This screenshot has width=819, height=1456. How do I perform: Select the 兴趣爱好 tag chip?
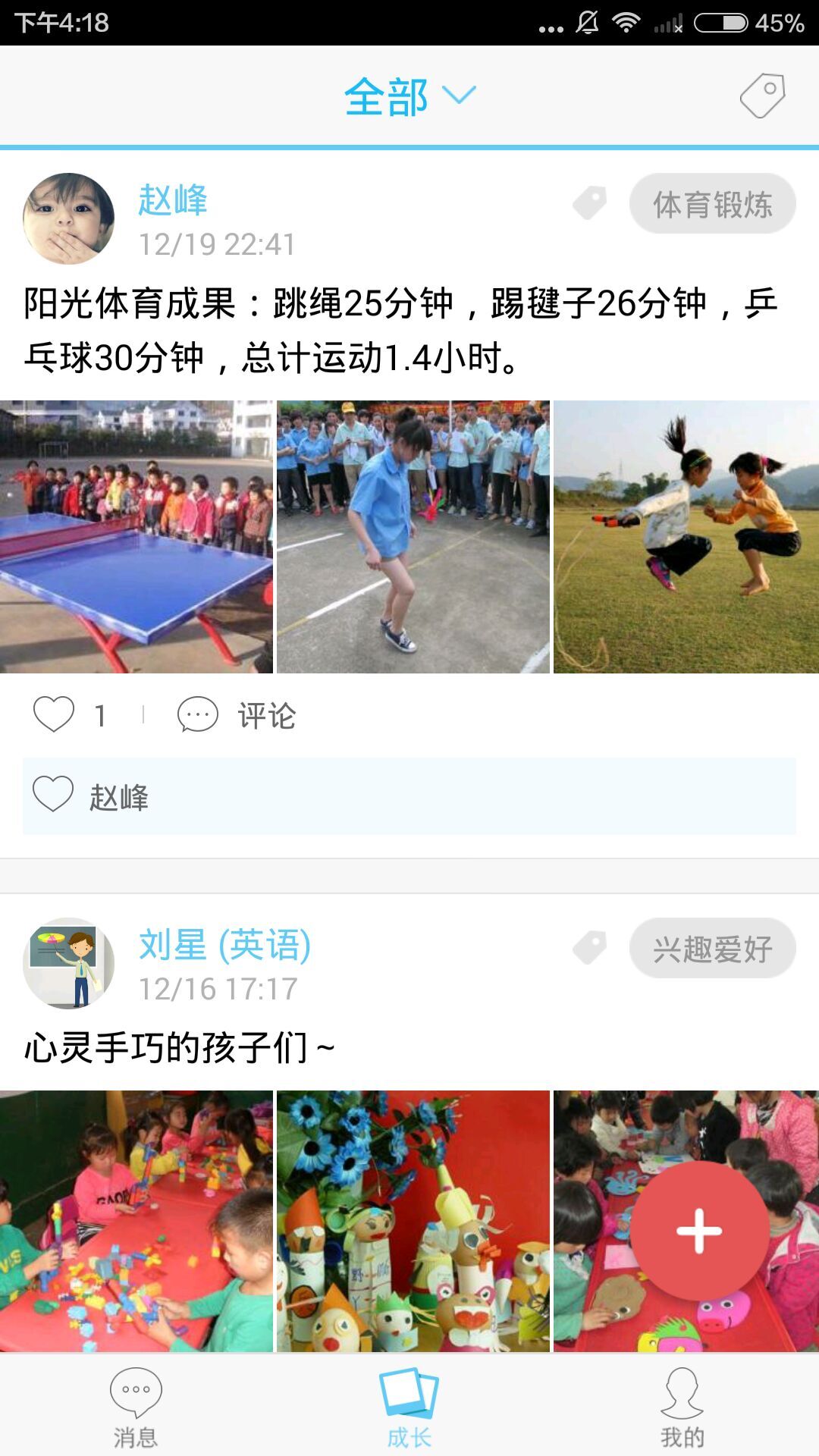pyautogui.click(x=712, y=949)
